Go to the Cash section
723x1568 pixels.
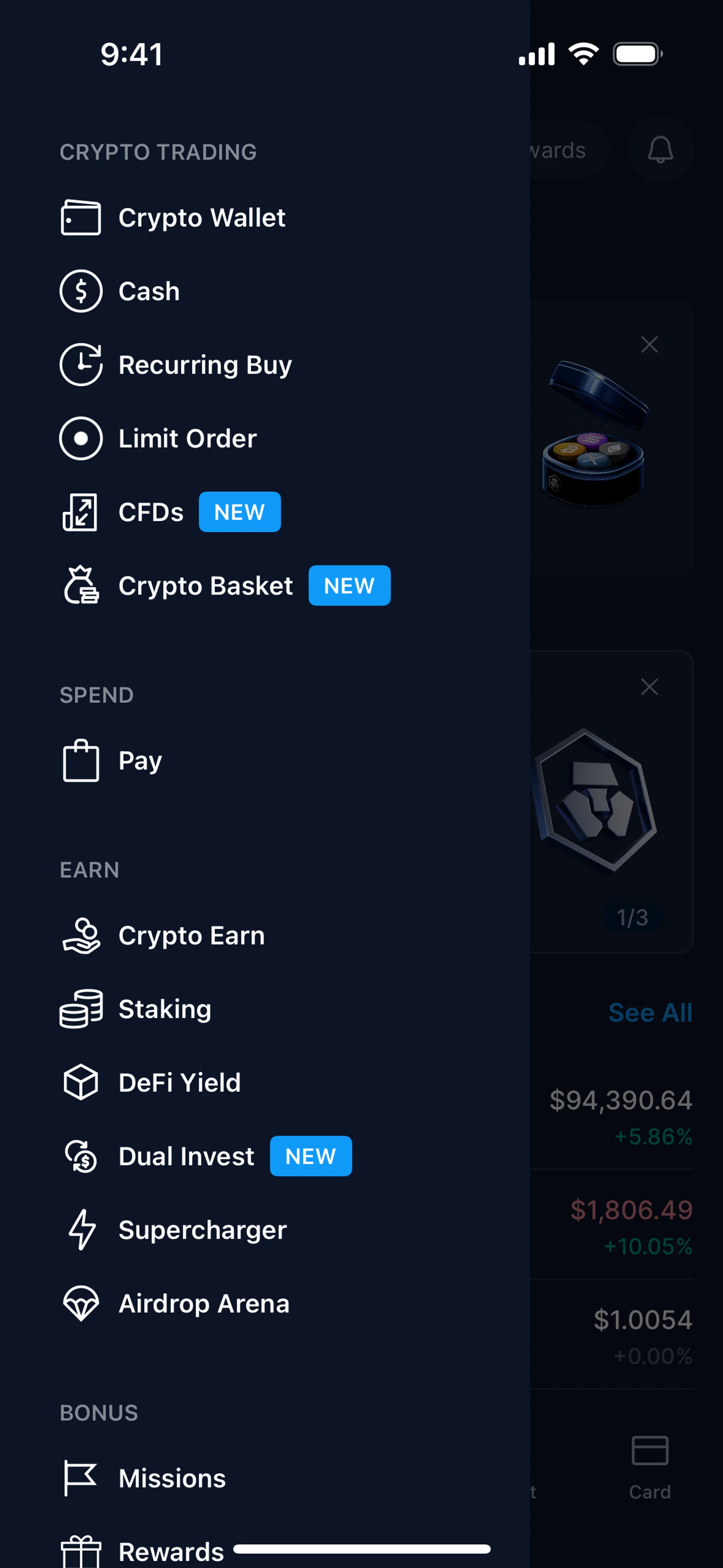(148, 292)
